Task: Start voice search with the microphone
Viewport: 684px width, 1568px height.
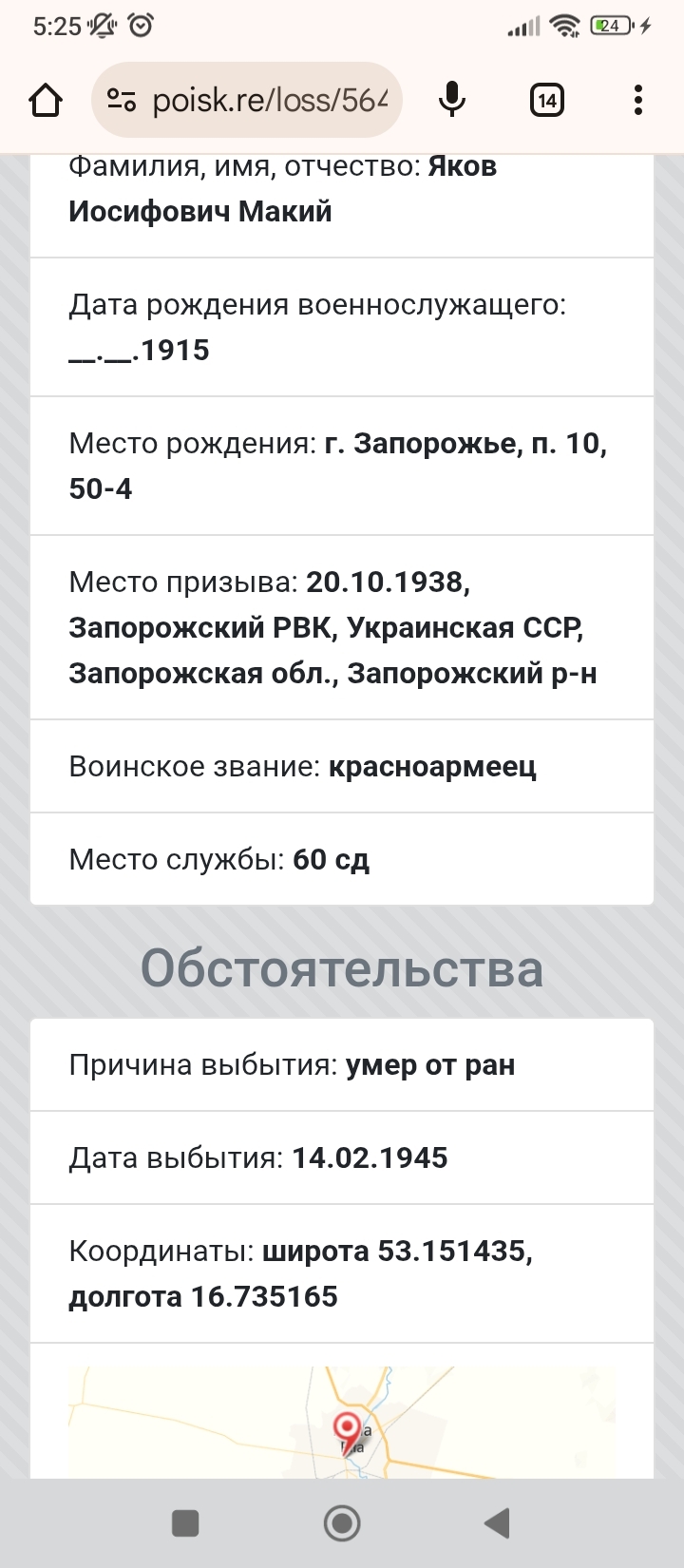Action: click(452, 100)
